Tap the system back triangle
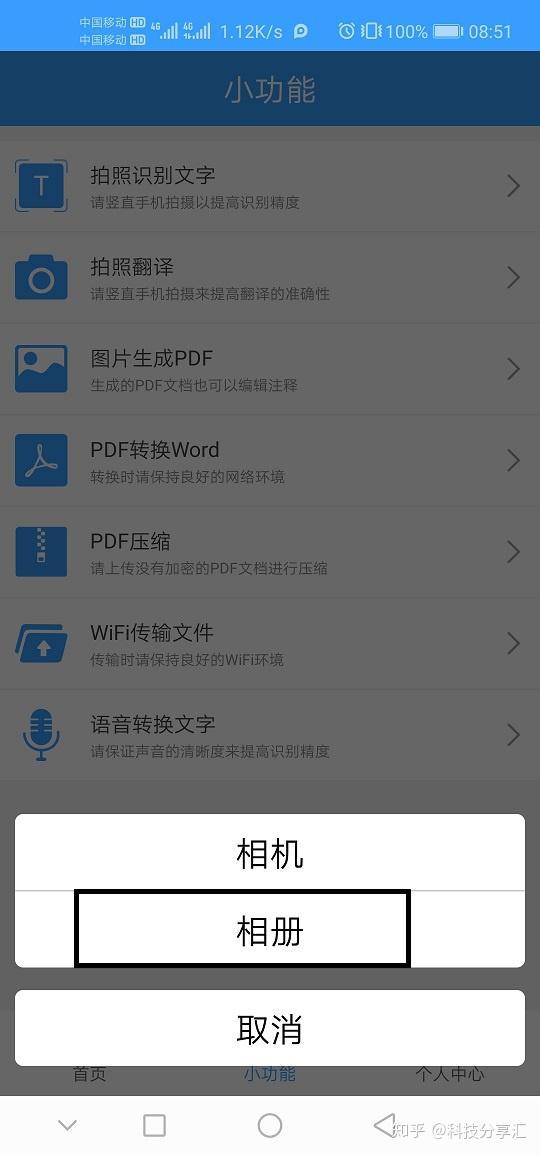The height and width of the screenshot is (1155, 540). click(385, 1126)
